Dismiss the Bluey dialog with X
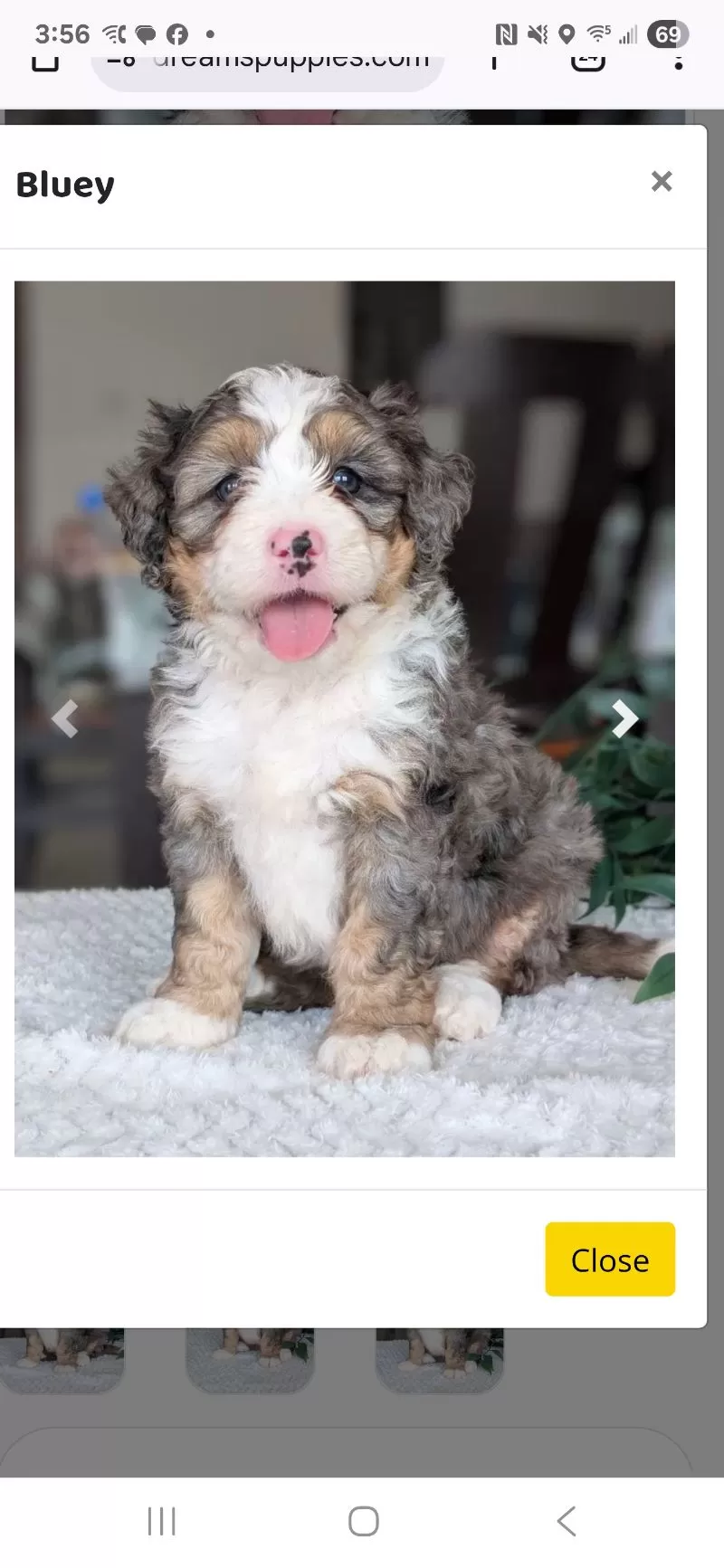 pos(662,182)
